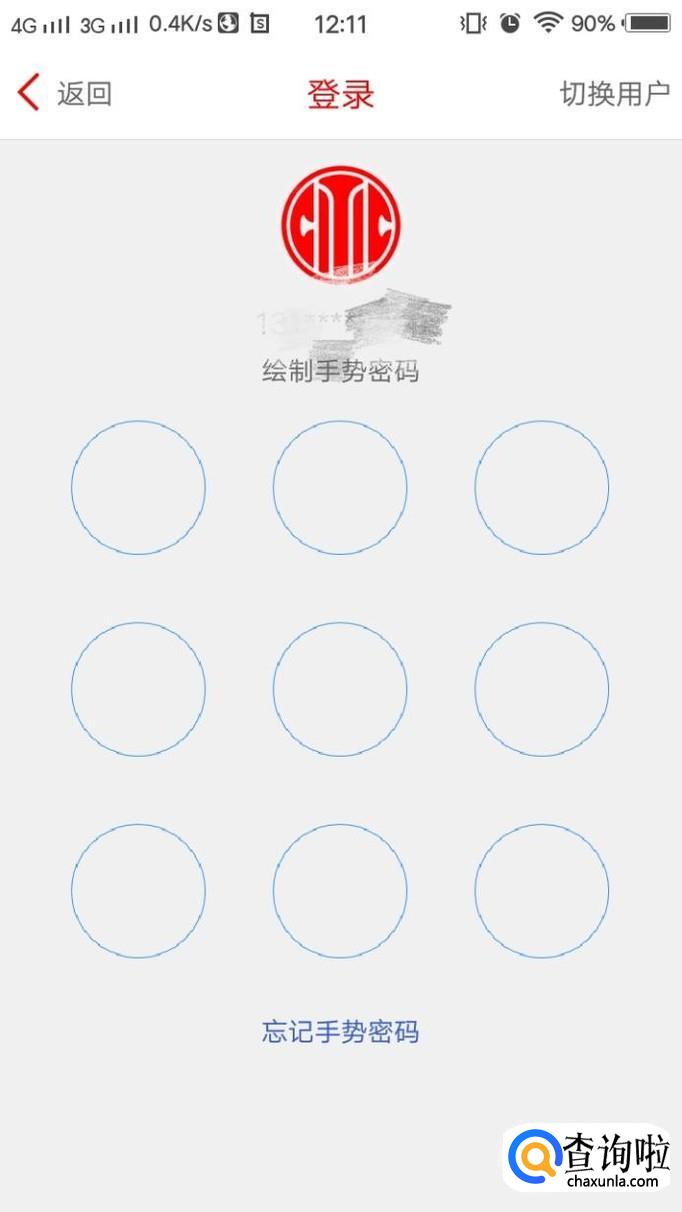682x1212 pixels.
Task: Open the 忘记手势密码 link
Action: [x=340, y=1032]
